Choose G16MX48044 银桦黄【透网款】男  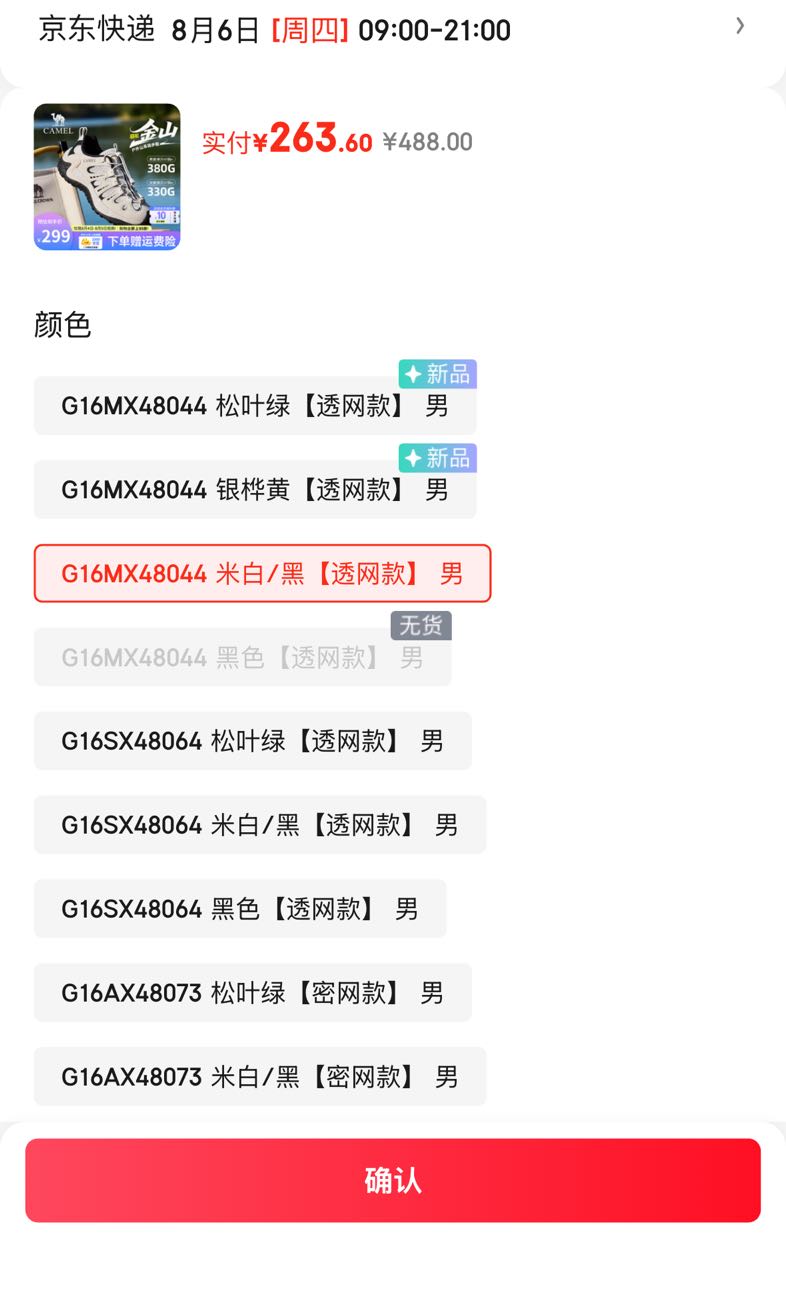coord(255,490)
